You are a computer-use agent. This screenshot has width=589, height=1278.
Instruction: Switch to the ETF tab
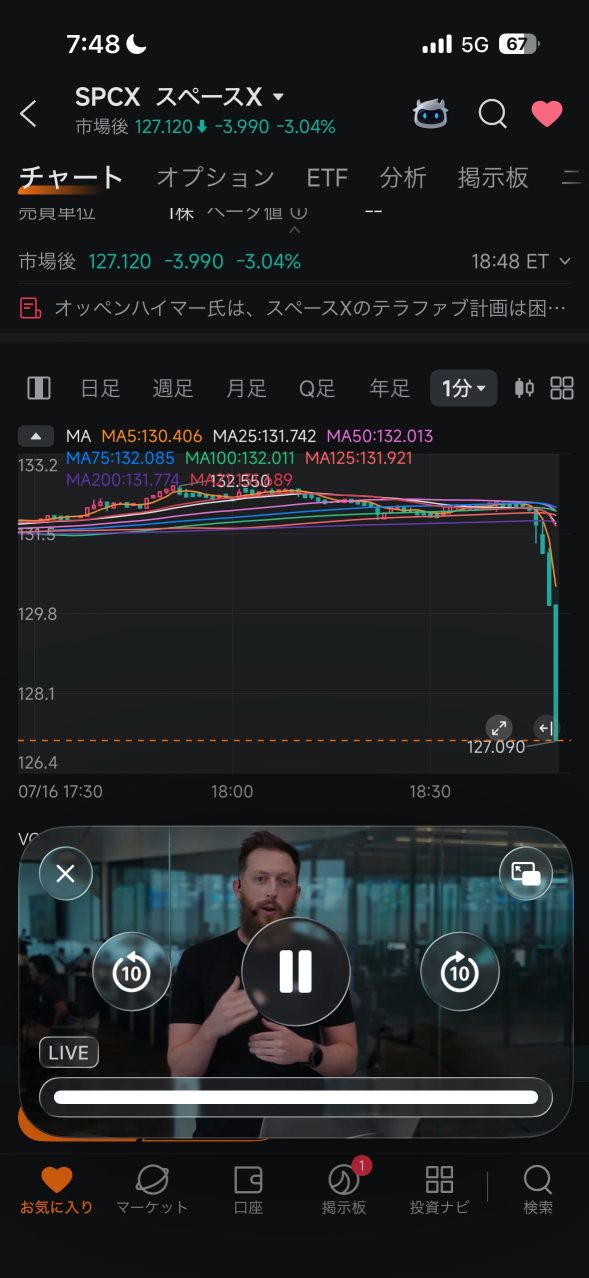(327, 178)
